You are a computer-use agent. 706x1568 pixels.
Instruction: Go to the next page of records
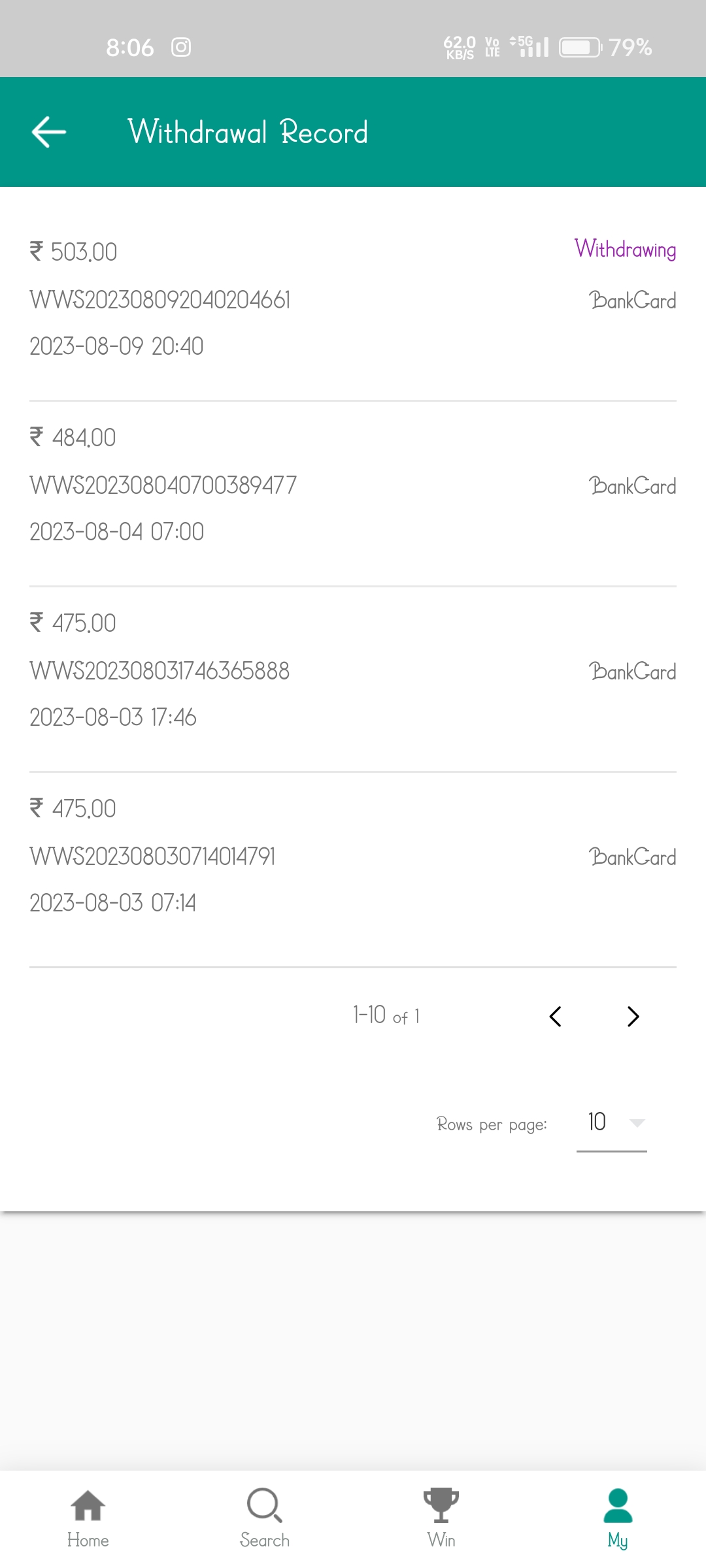pos(633,1017)
